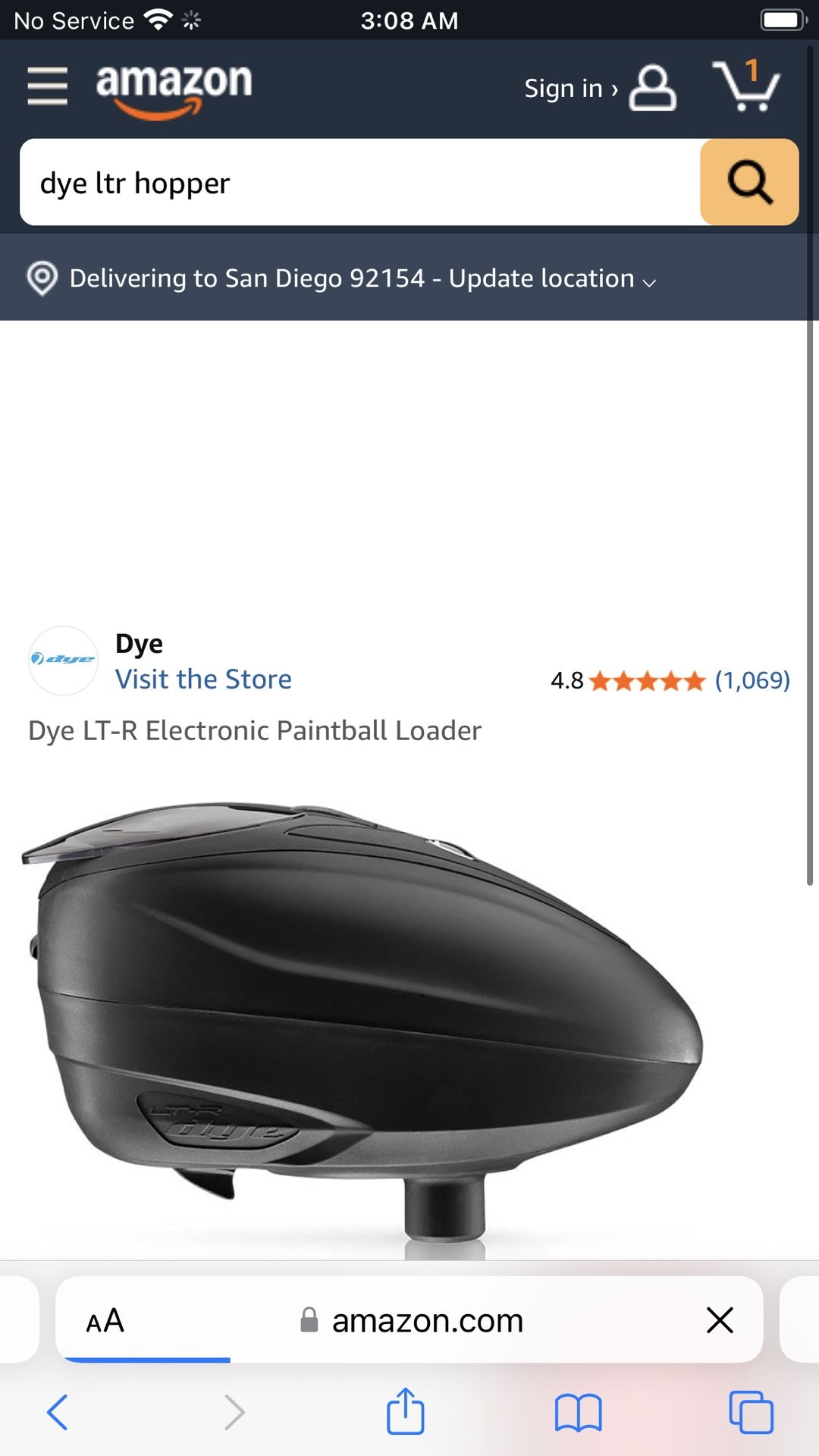This screenshot has width=819, height=1456.
Task: Visit the Dye brand store
Action: click(x=203, y=679)
